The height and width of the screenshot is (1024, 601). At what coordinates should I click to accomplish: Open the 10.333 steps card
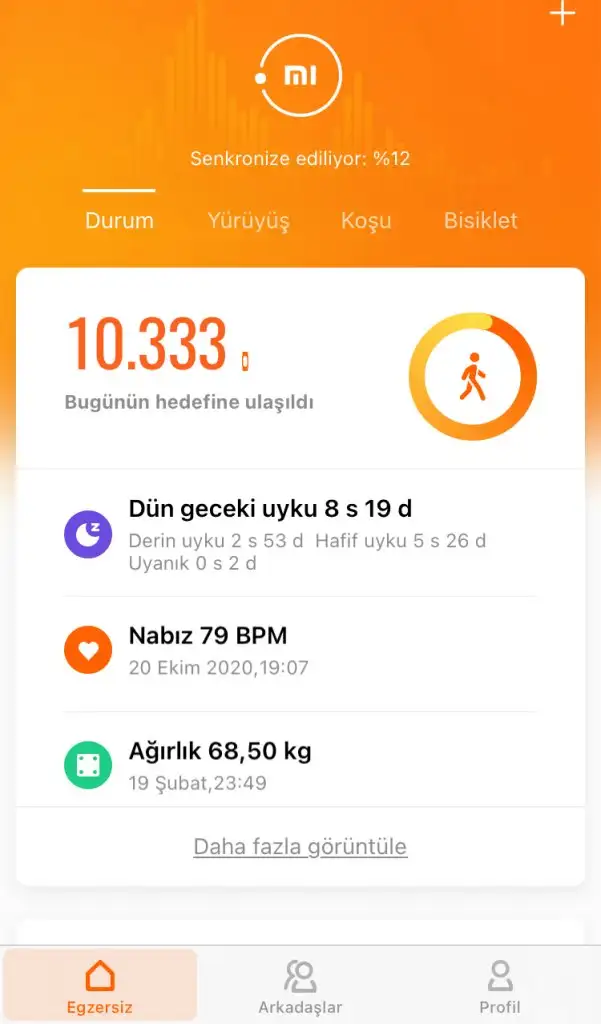(x=300, y=369)
